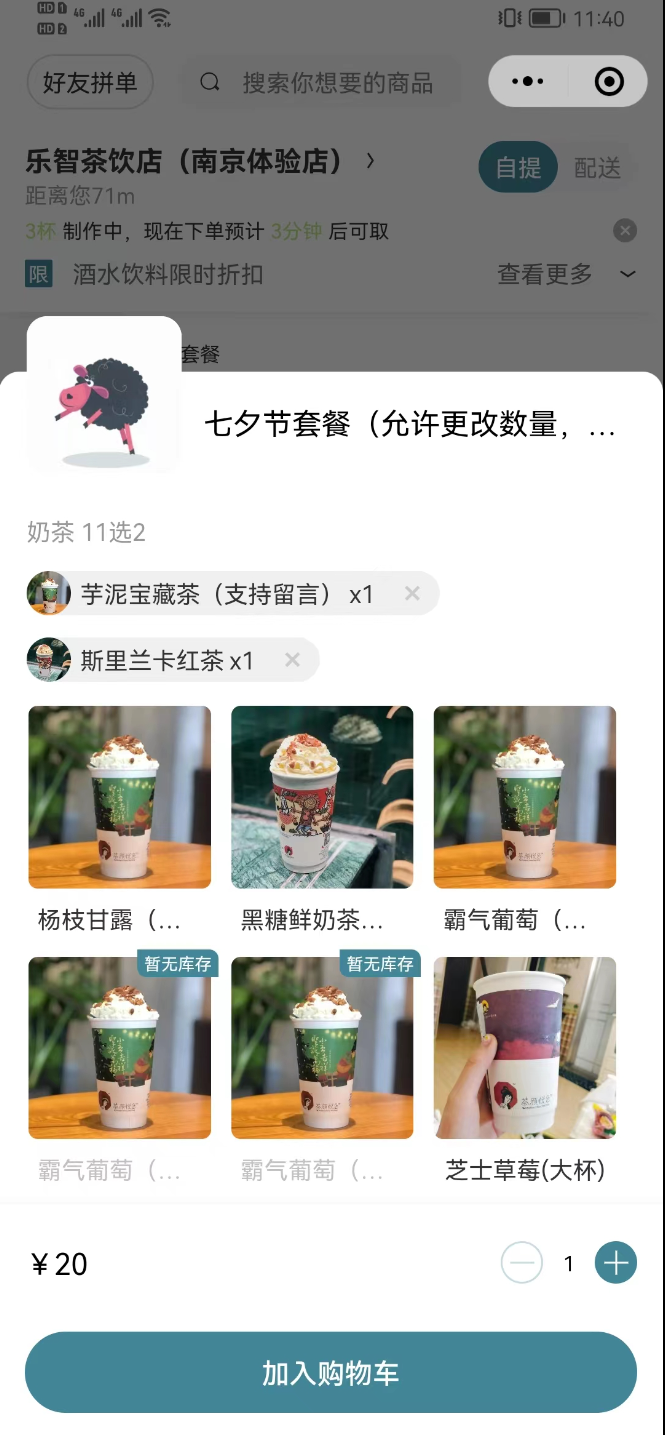Select the 自提 pickup option
The image size is (665, 1435).
coord(518,168)
